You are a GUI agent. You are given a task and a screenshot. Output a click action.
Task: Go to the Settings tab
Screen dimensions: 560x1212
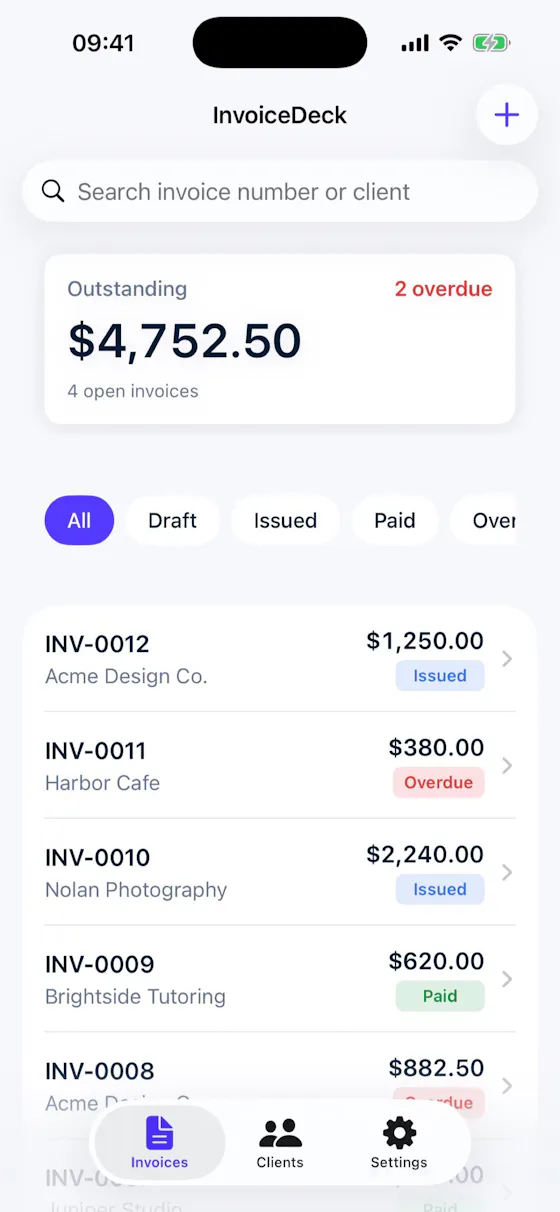click(399, 1144)
